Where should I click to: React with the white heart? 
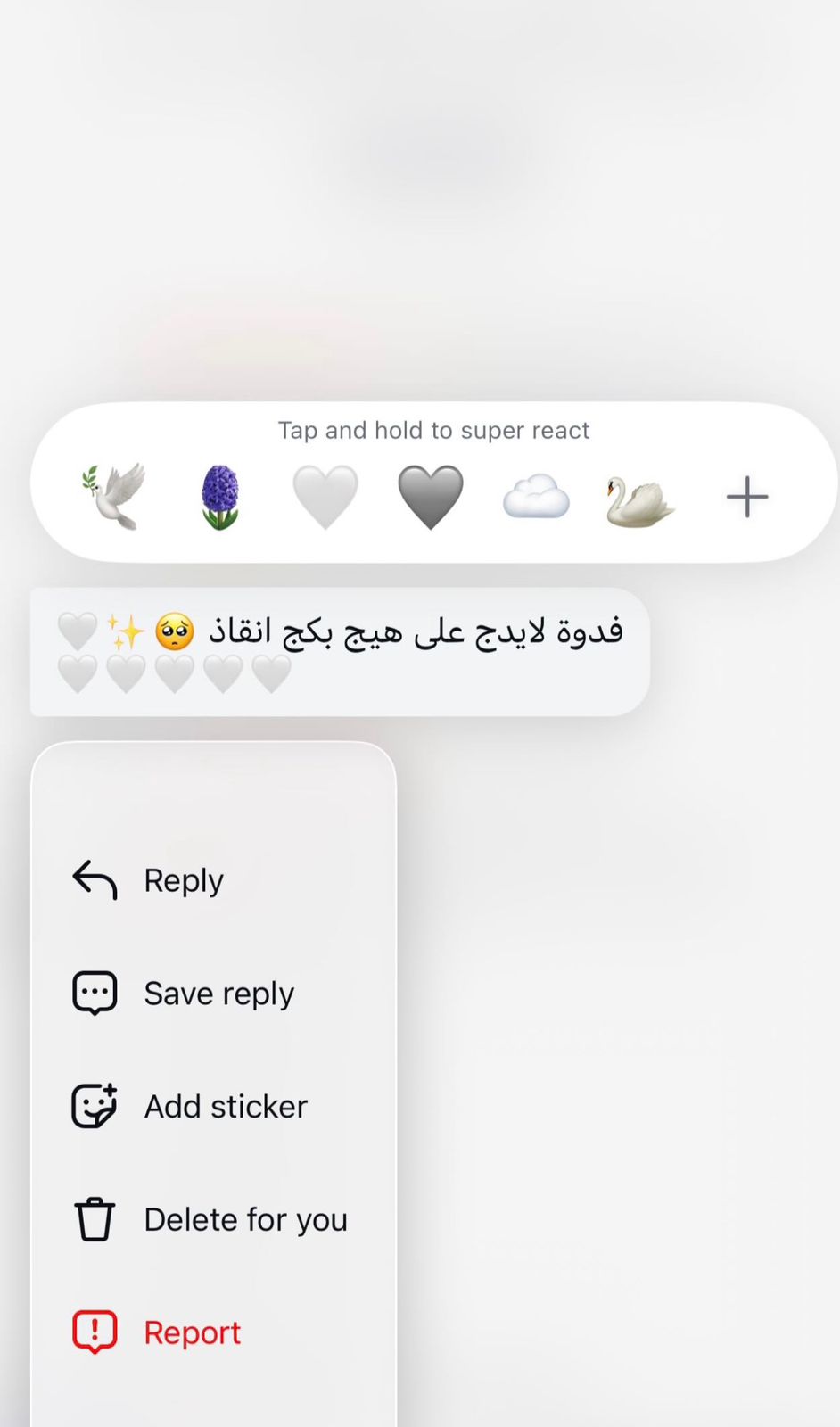tap(325, 495)
